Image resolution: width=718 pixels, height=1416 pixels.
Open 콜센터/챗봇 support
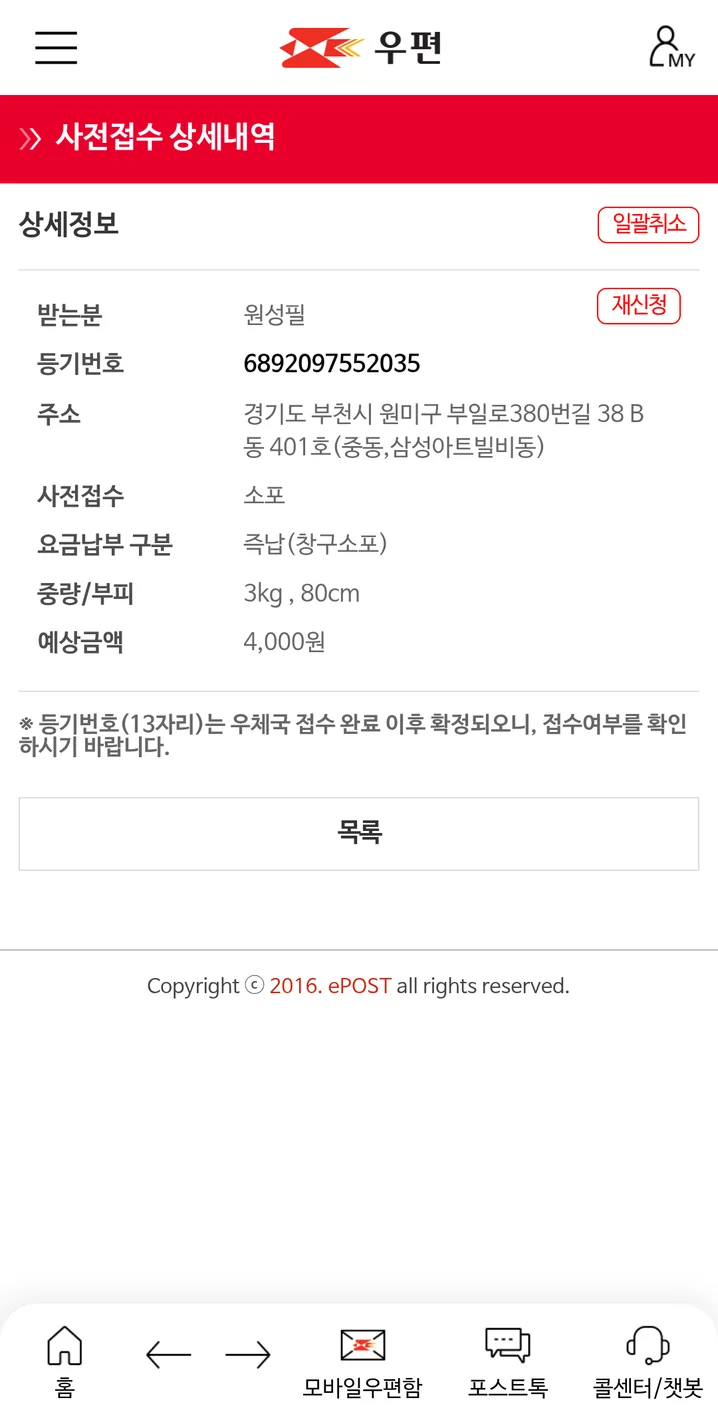coord(647,1360)
